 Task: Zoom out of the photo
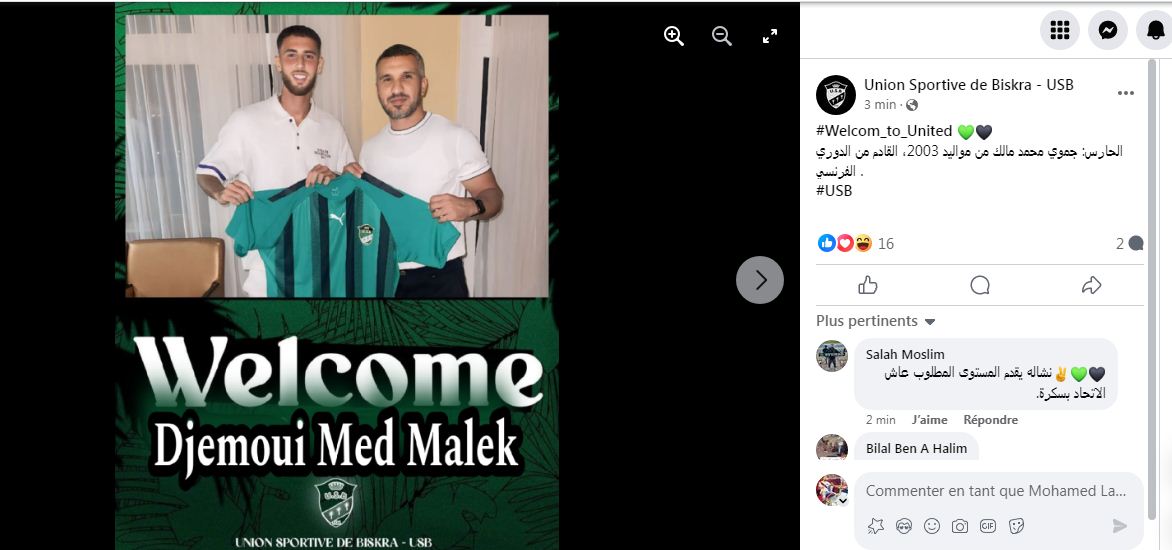722,36
